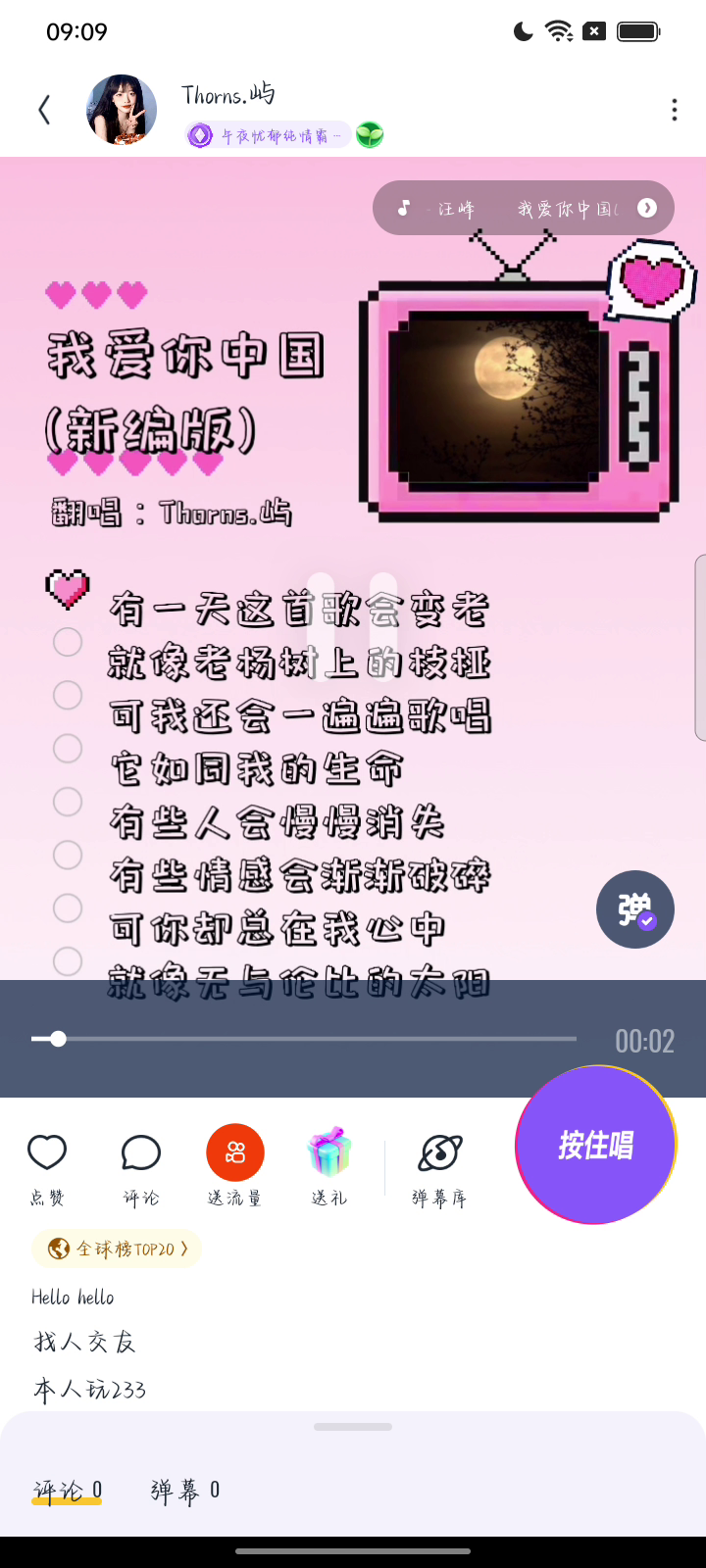The height and width of the screenshot is (1568, 706).
Task: Open the song info chip for 汪峰
Action: tap(523, 208)
